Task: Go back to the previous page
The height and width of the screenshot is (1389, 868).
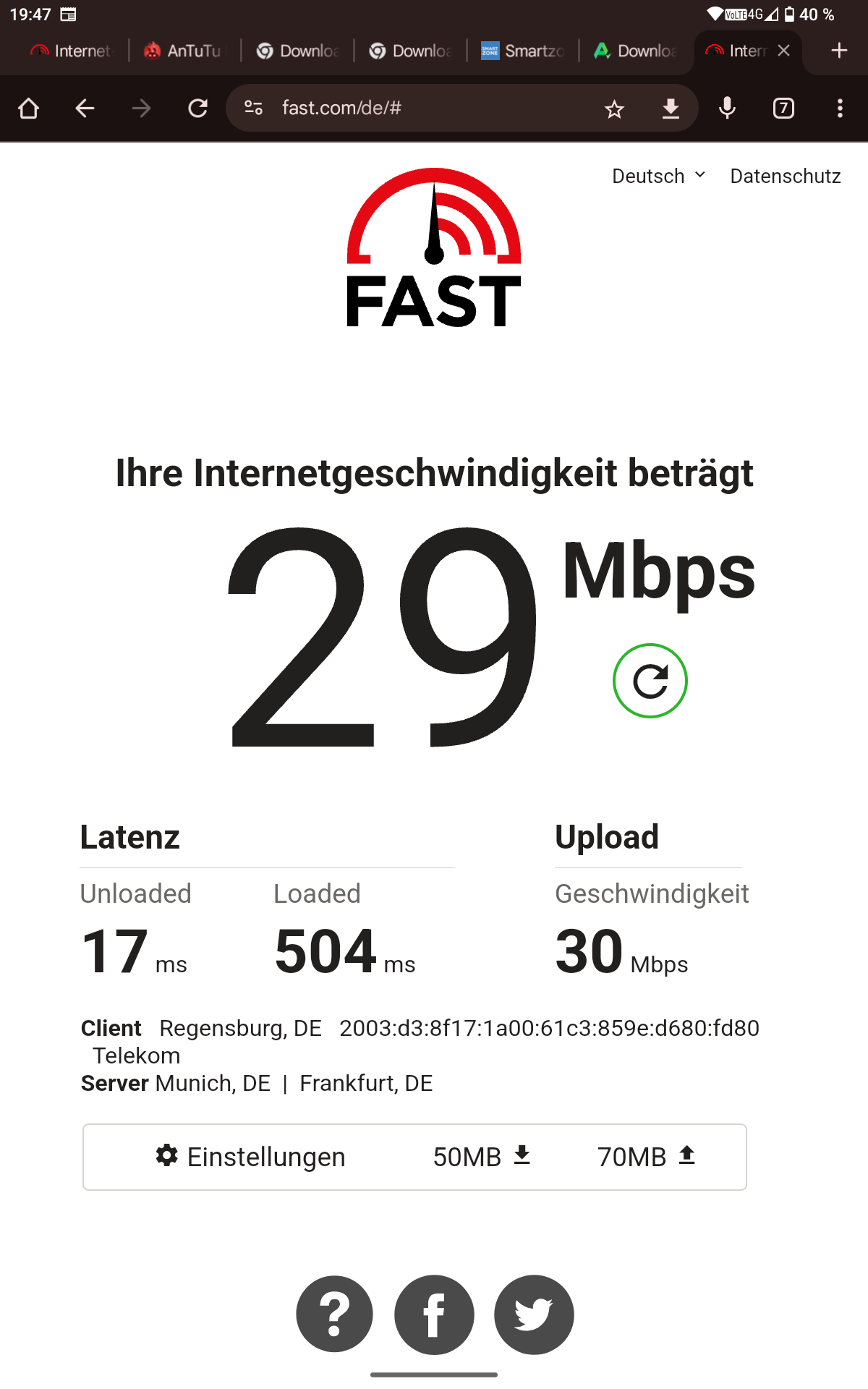Action: 85,109
